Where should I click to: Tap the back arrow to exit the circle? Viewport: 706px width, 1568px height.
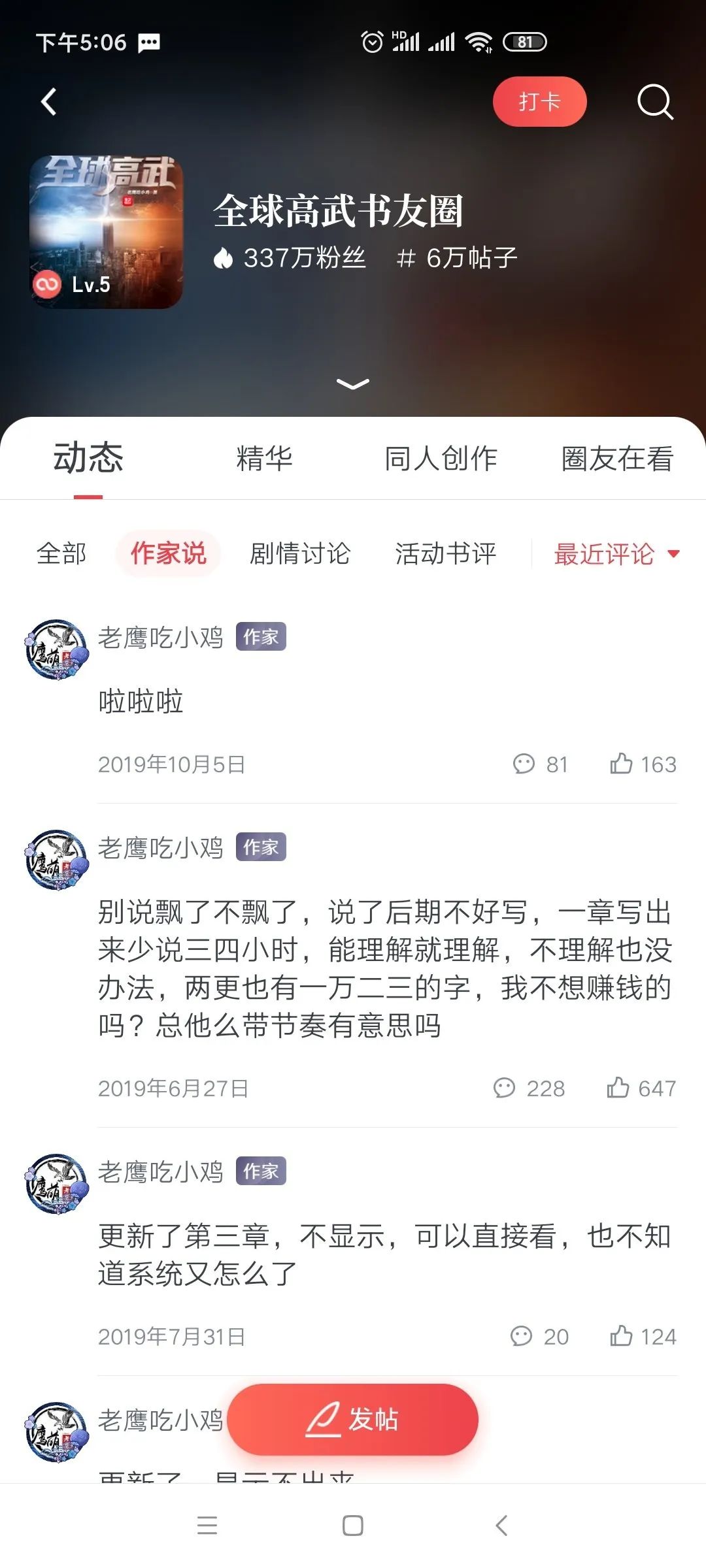click(x=46, y=101)
